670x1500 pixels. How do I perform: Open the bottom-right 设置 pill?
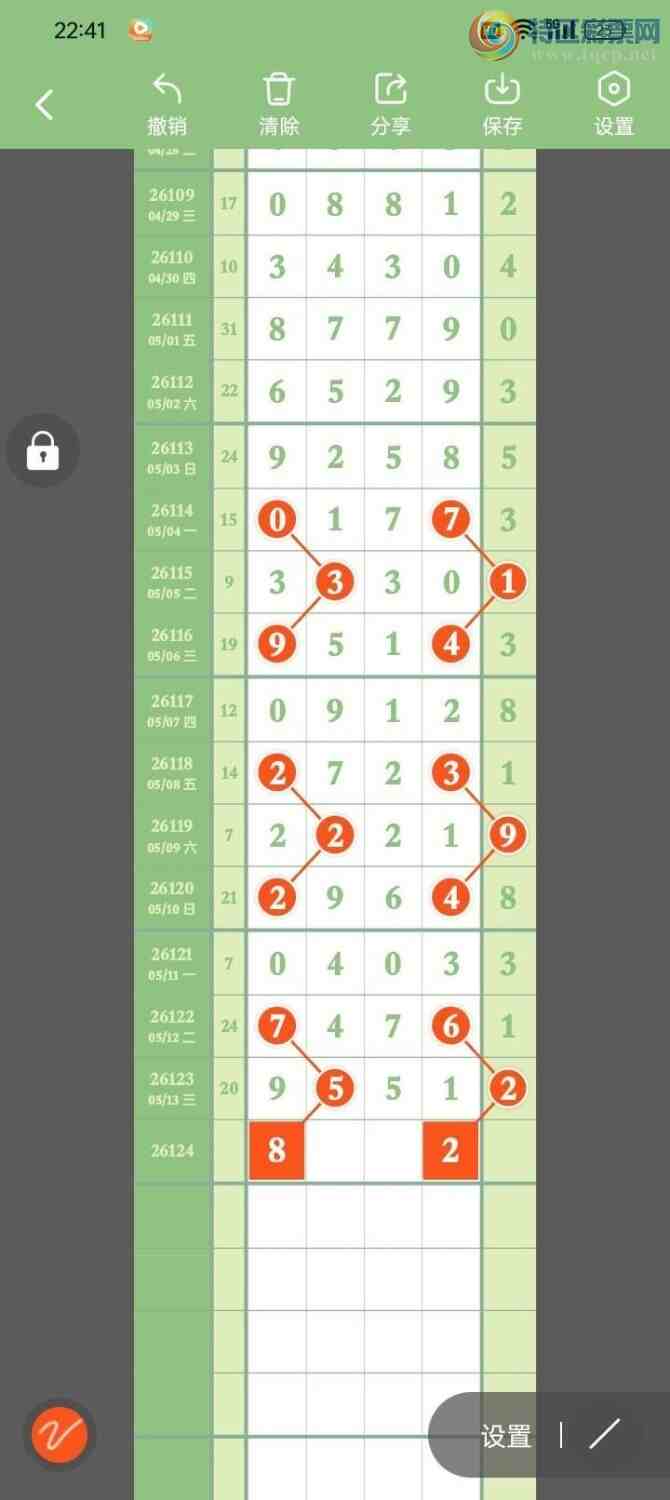506,1437
